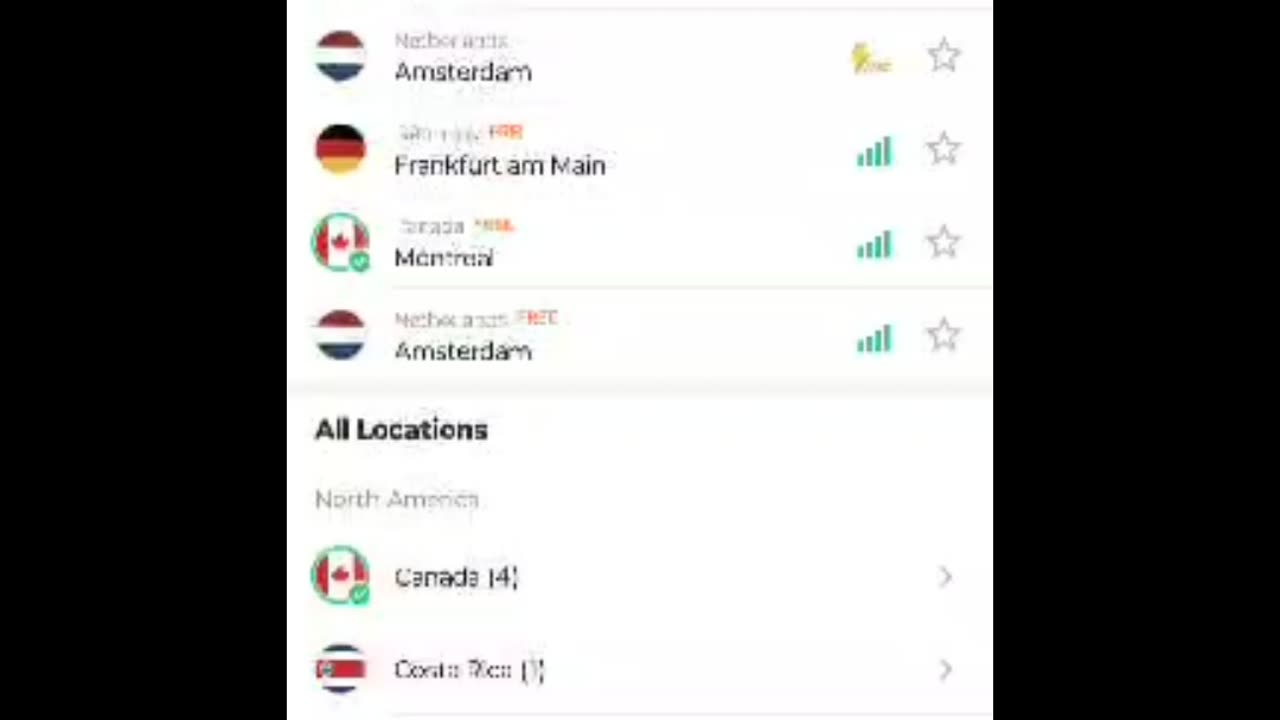This screenshot has height=720, width=1280.
Task: Select the first Amsterdam server
Action: pos(463,71)
